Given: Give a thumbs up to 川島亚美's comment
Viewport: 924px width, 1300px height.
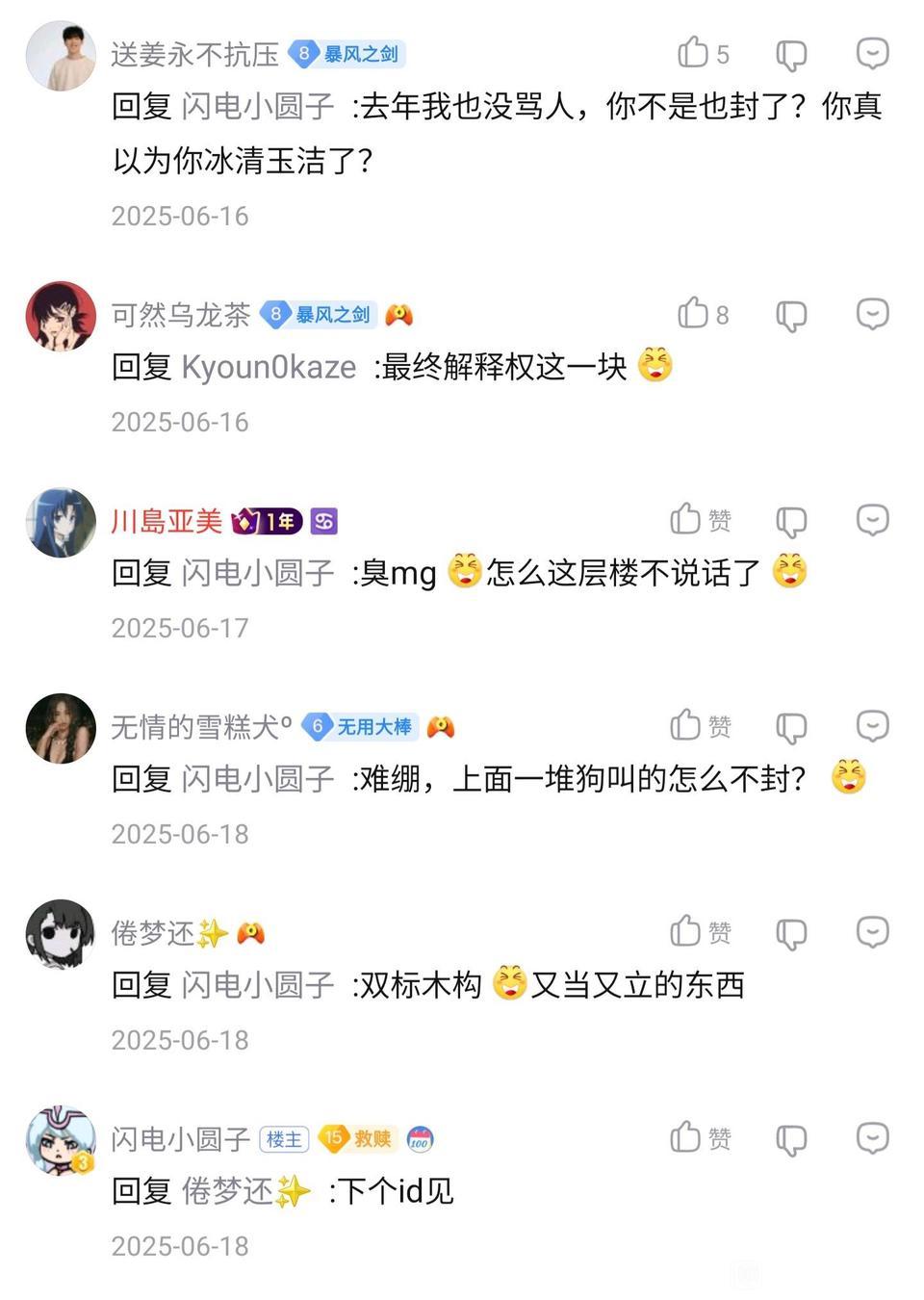Looking at the screenshot, I should pyautogui.click(x=686, y=519).
